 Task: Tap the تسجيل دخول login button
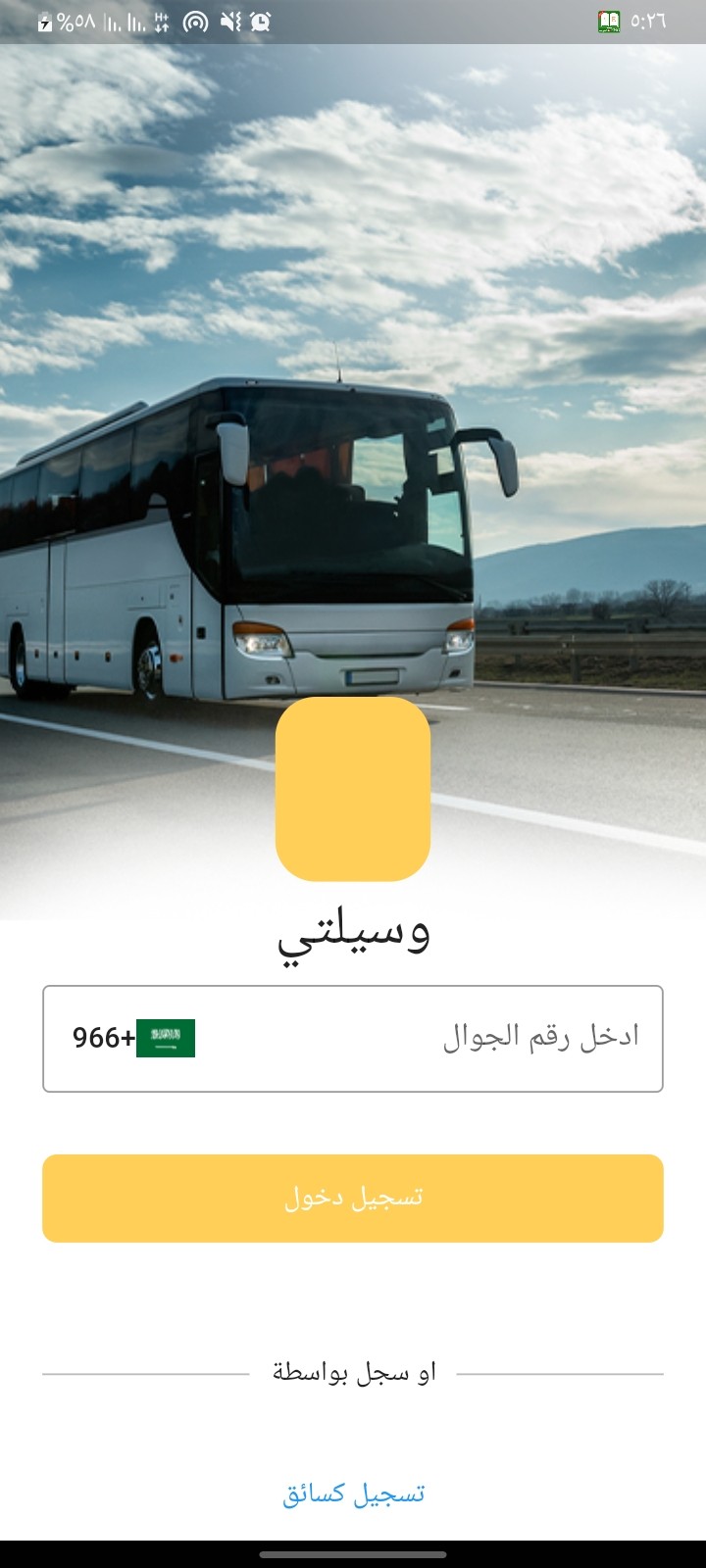[353, 1198]
